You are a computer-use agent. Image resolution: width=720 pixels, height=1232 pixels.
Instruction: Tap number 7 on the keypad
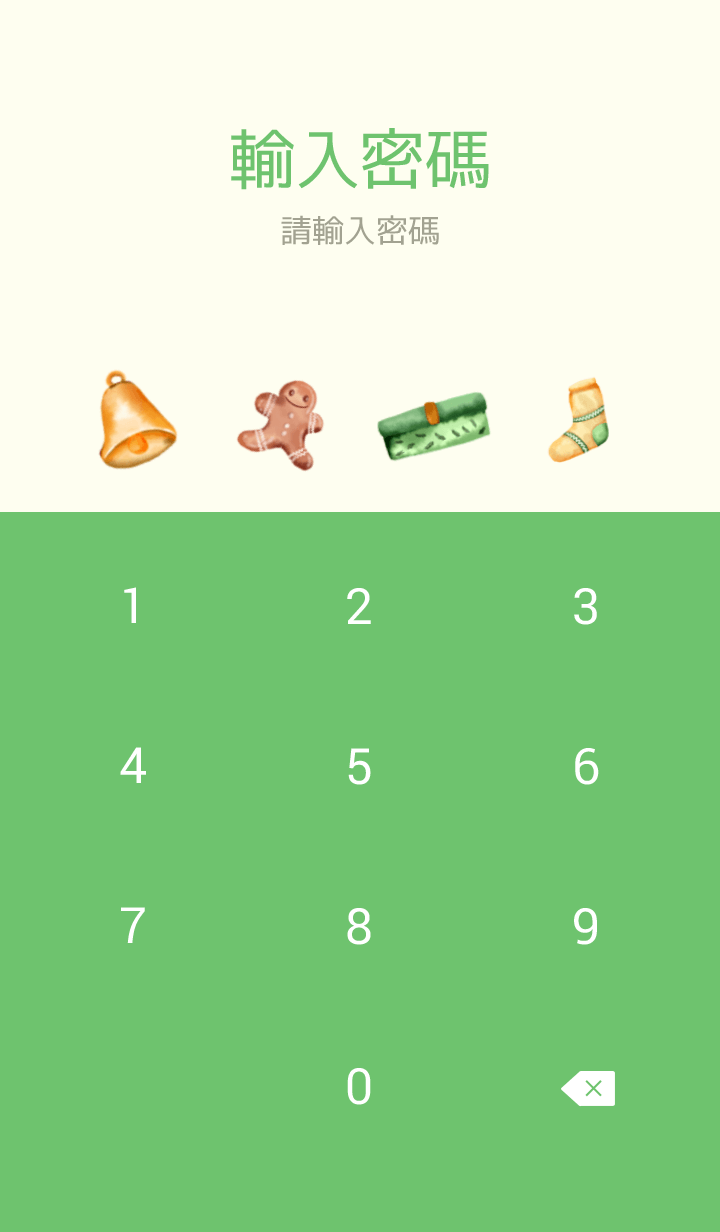tap(132, 927)
